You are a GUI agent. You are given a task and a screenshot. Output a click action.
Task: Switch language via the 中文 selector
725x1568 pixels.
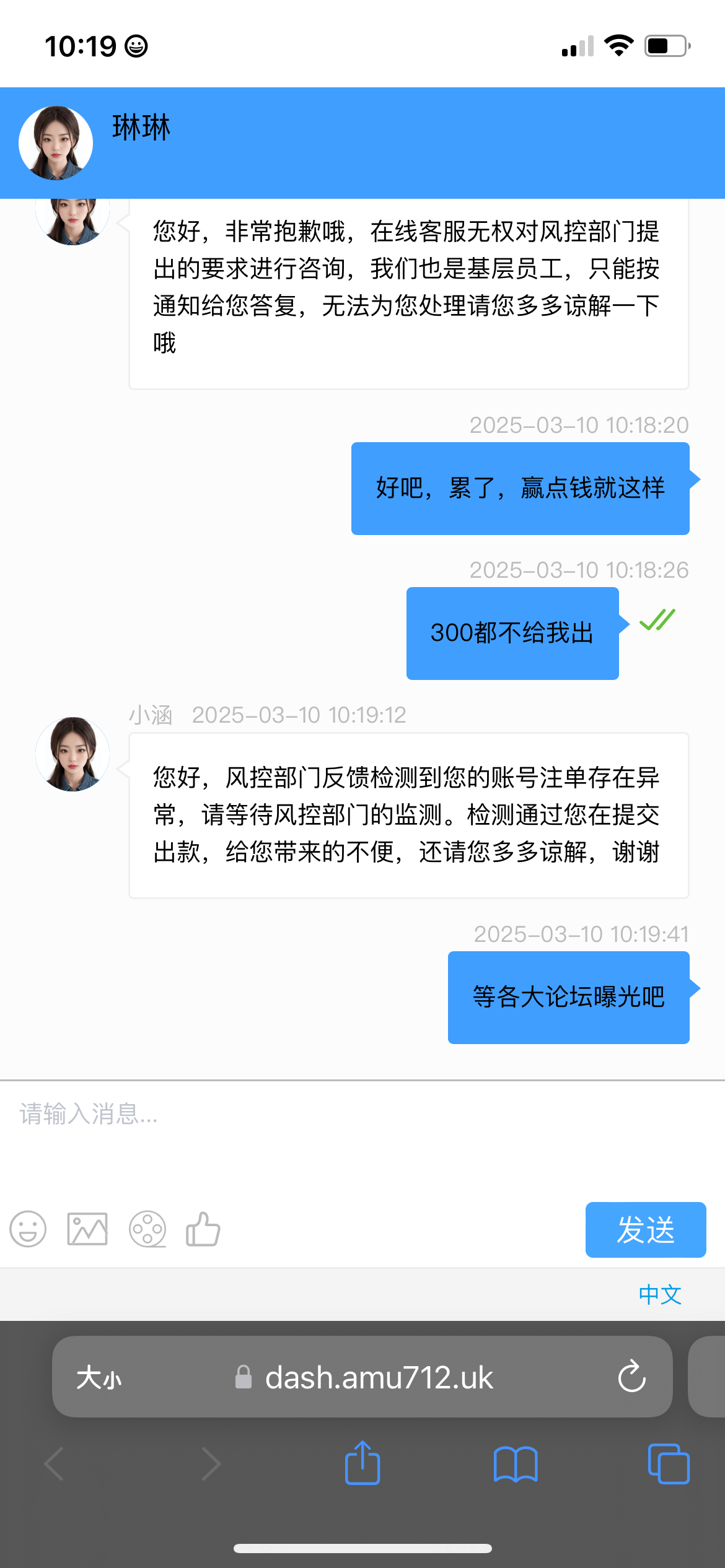659,1294
